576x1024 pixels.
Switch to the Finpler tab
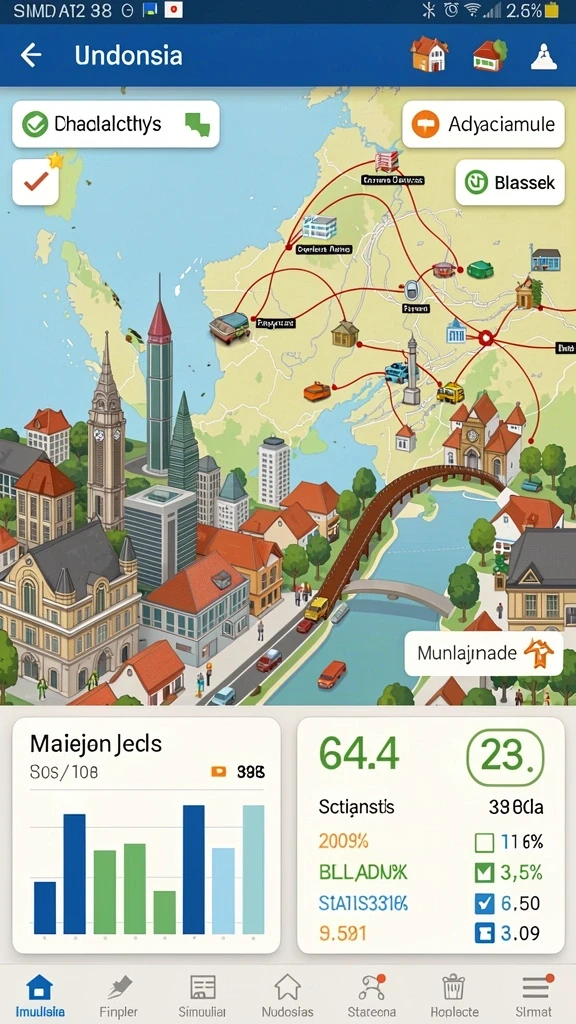119,995
